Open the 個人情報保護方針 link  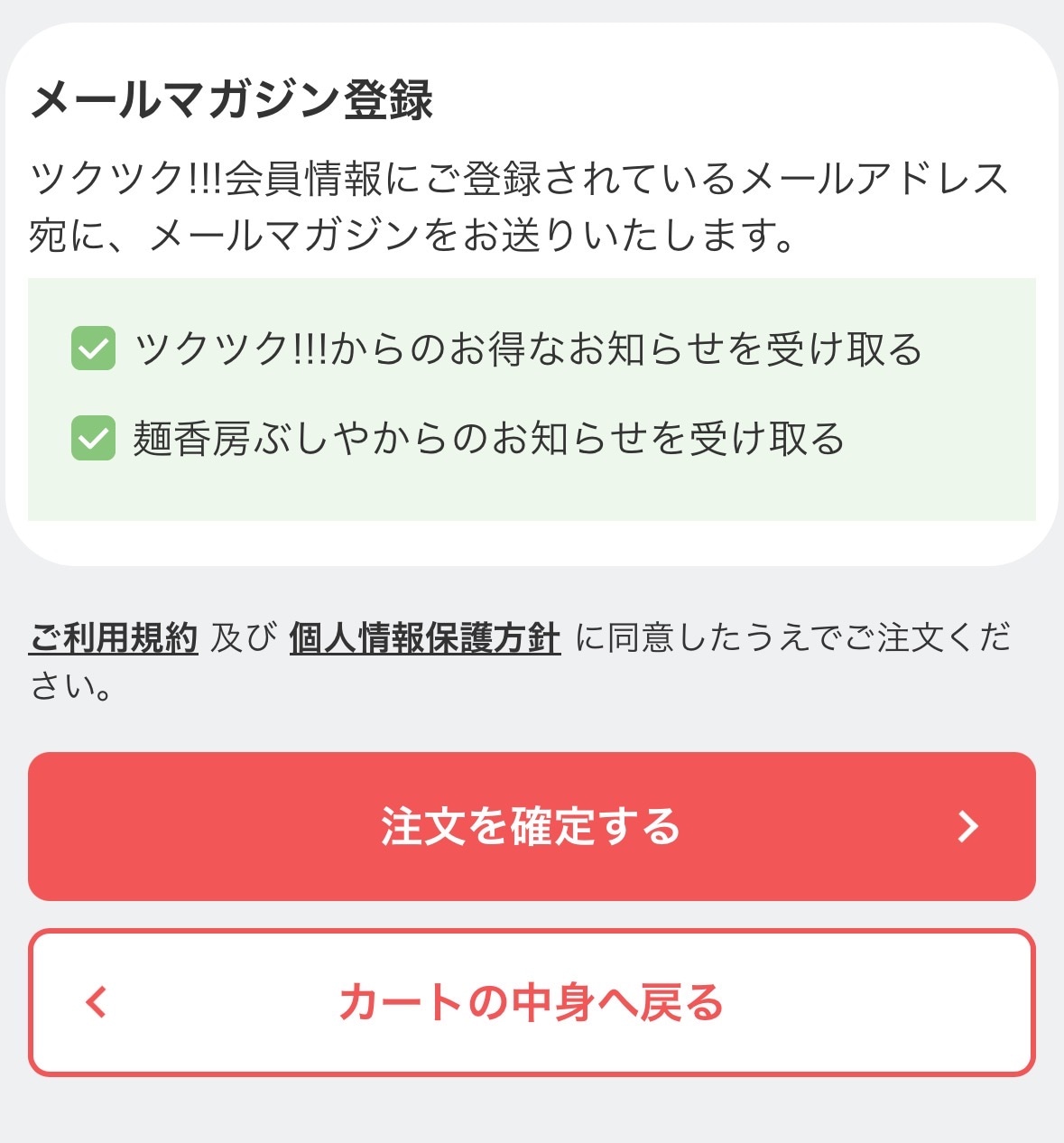tap(425, 638)
